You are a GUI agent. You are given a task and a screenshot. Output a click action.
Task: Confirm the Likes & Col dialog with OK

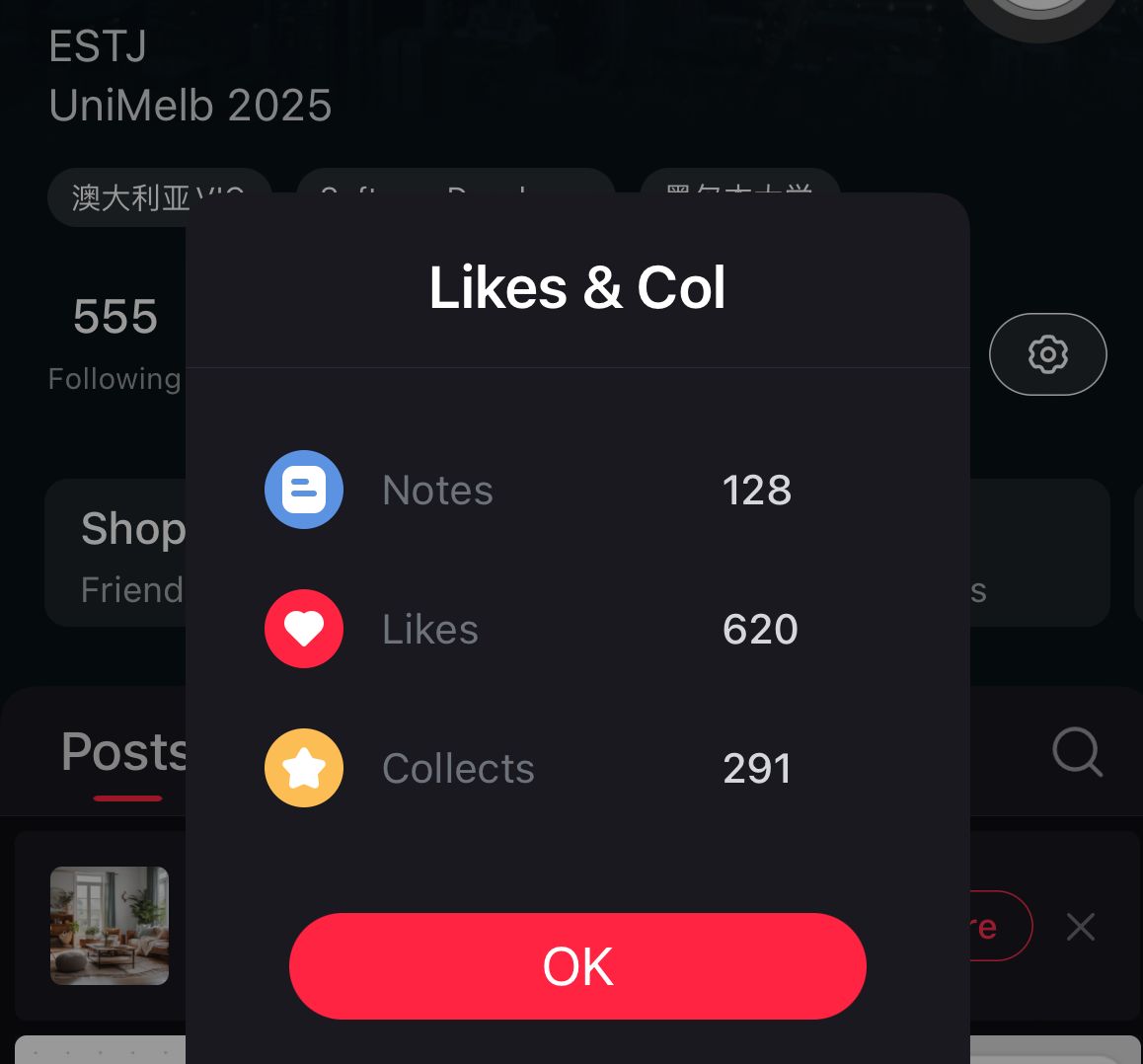[x=577, y=966]
